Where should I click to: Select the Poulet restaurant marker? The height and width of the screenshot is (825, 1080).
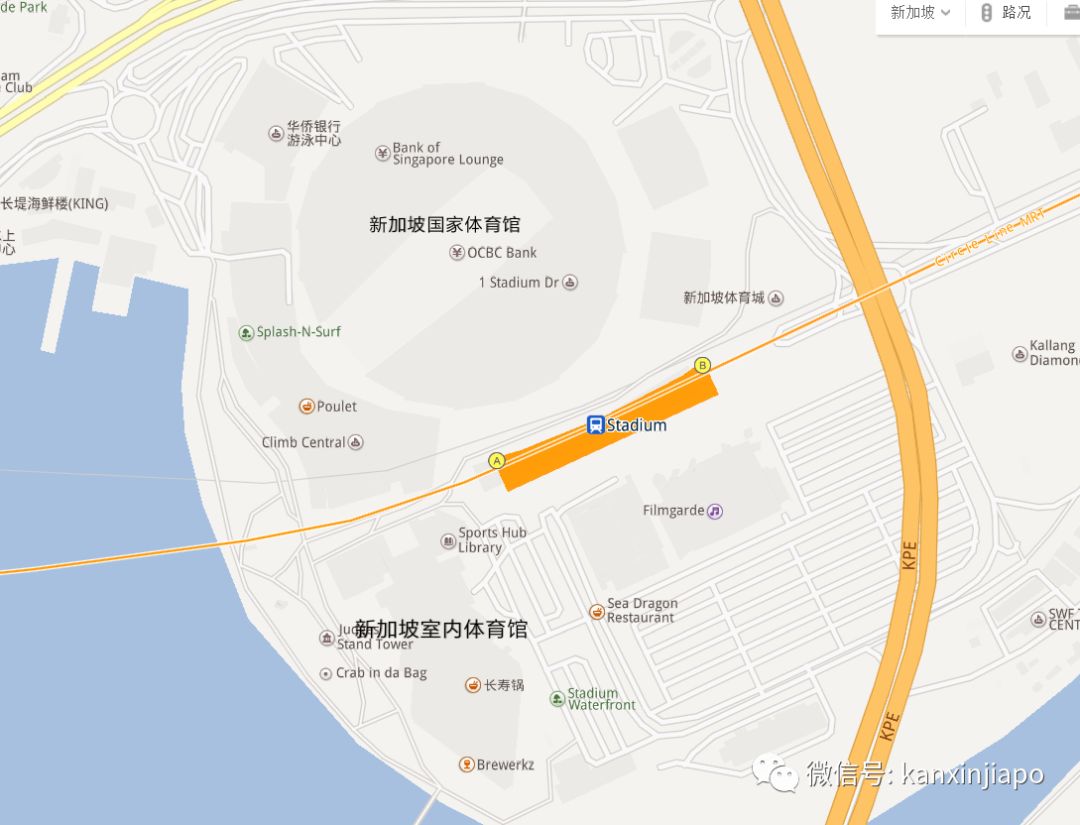click(x=306, y=406)
